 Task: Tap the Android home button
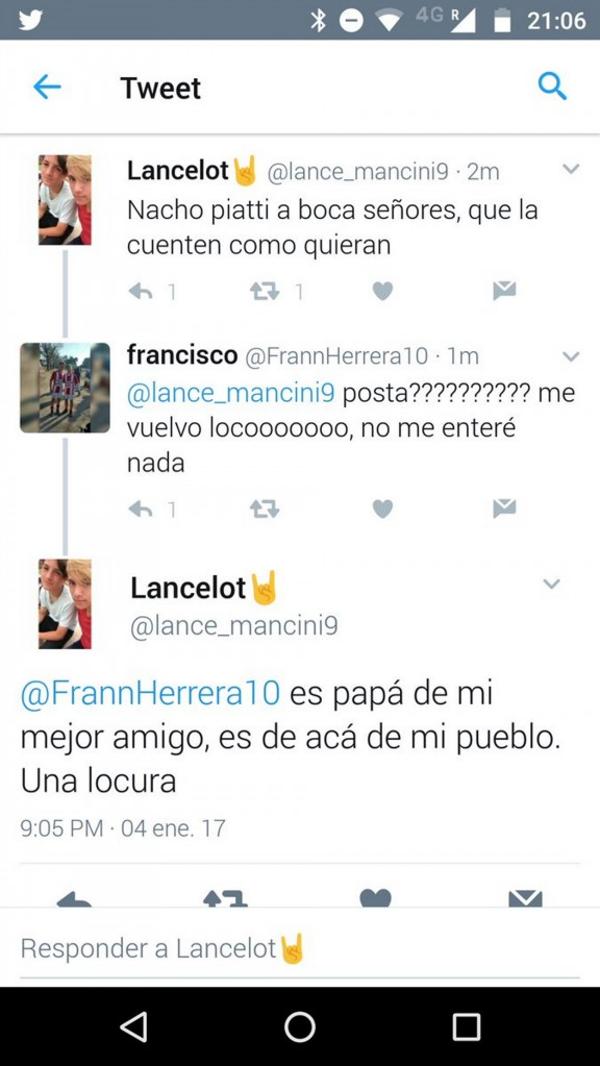pyautogui.click(x=299, y=1027)
